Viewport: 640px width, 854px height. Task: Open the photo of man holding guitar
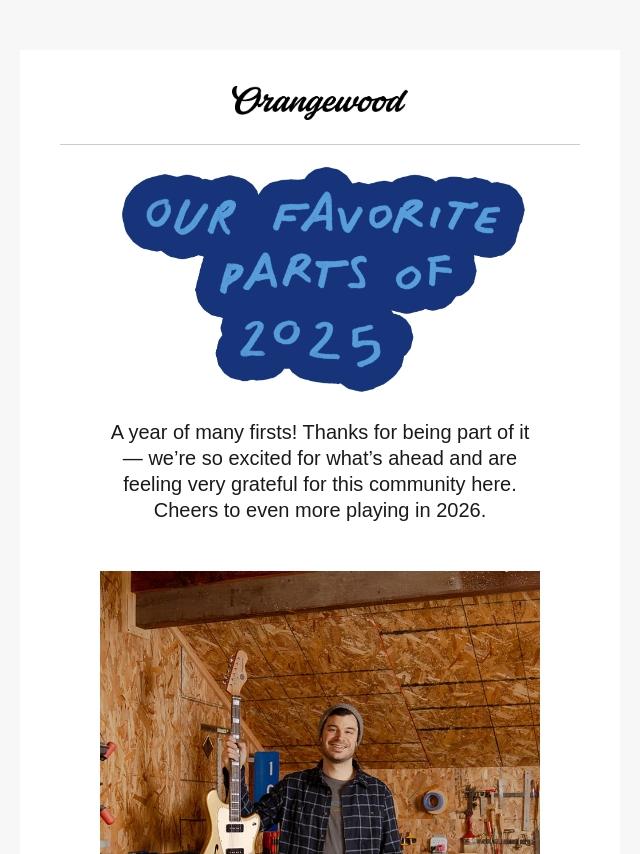point(320,712)
